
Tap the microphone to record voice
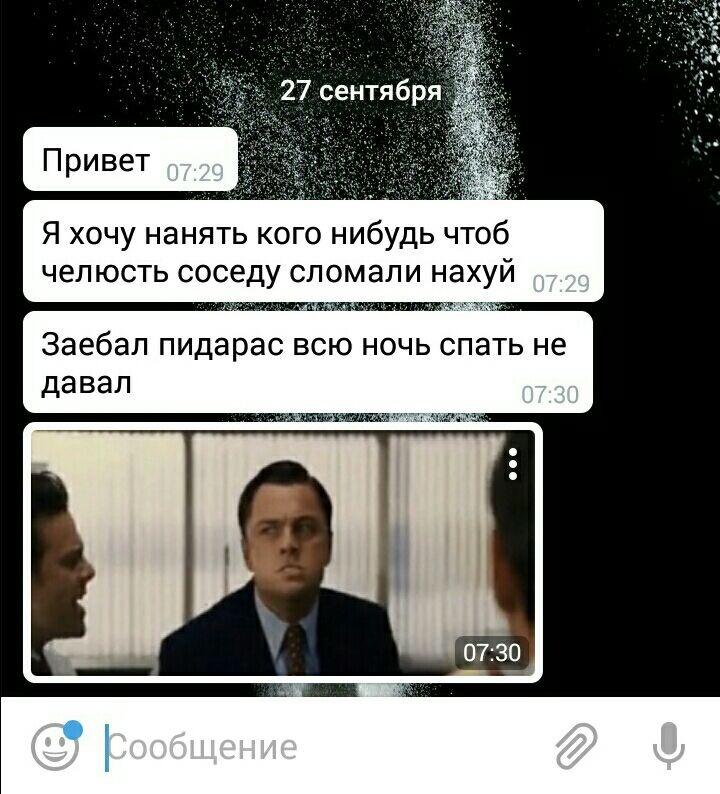[669, 746]
